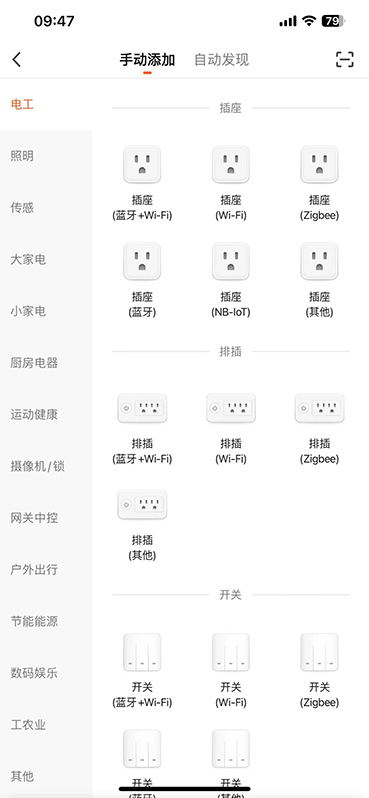Choose the 开关 (Zigbee) device

pos(319,671)
